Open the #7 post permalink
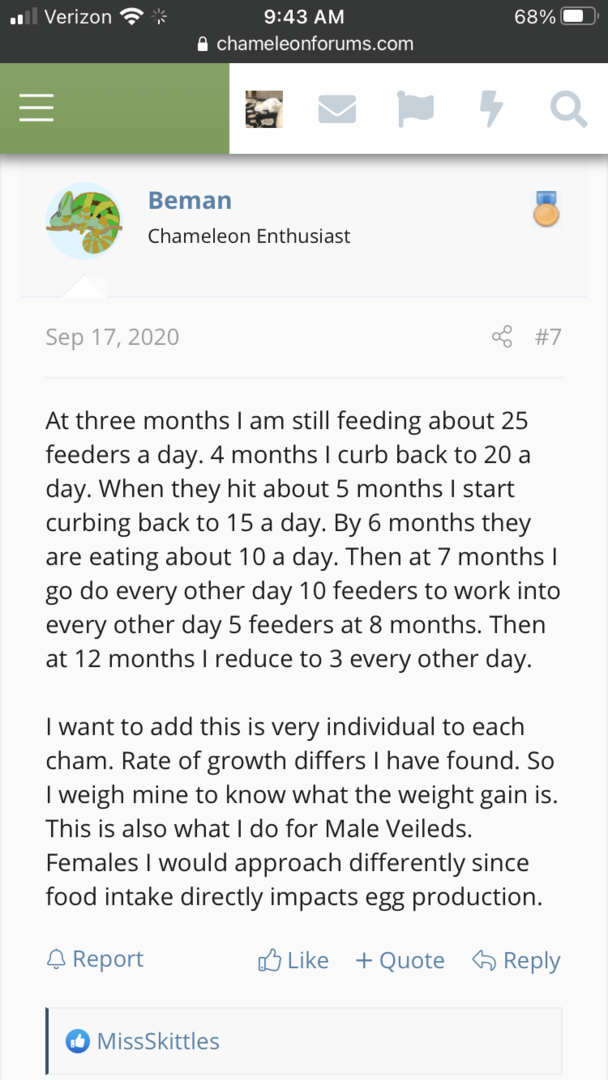 click(548, 337)
